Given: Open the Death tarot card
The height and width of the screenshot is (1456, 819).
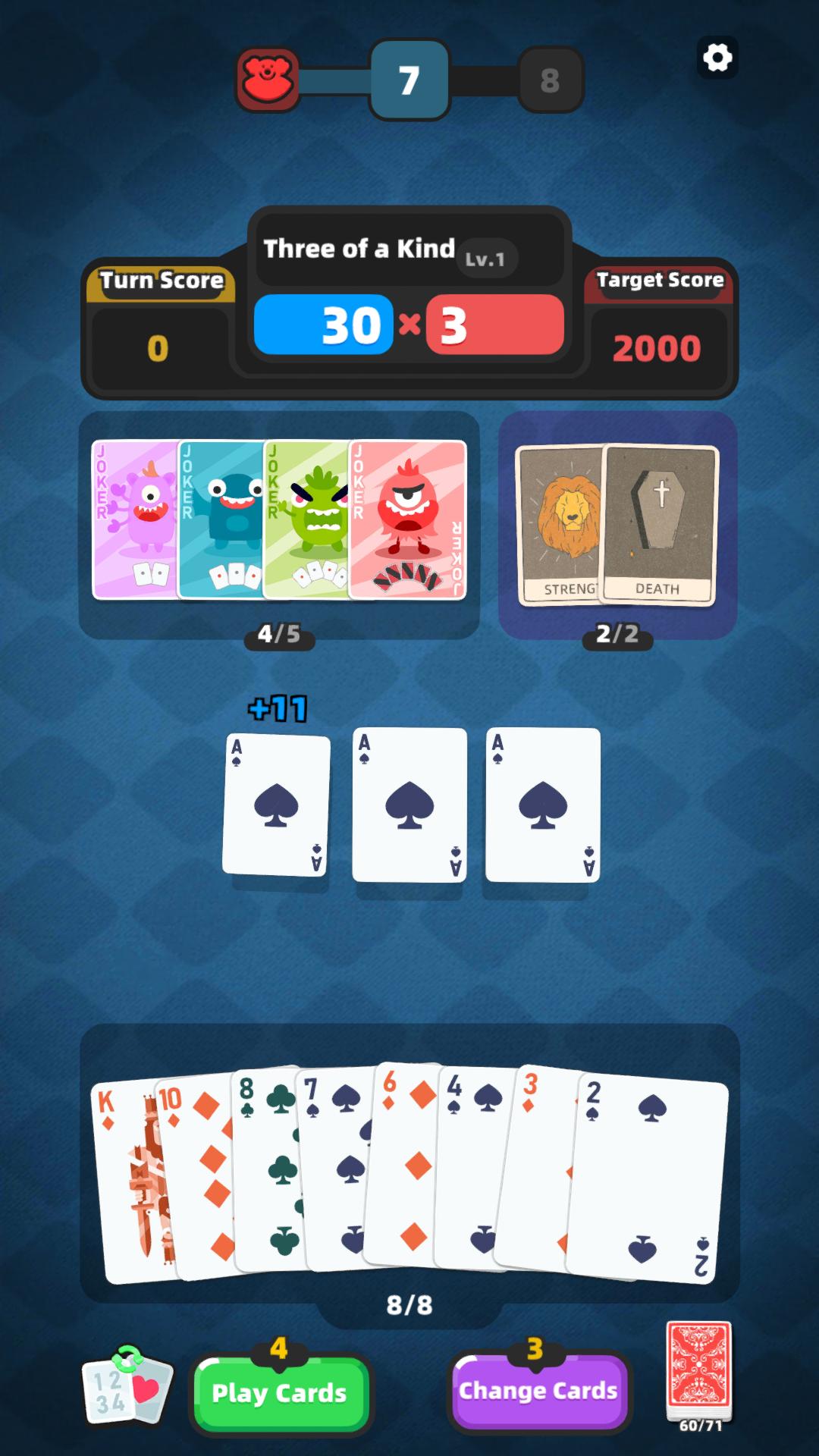Looking at the screenshot, I should tap(659, 525).
